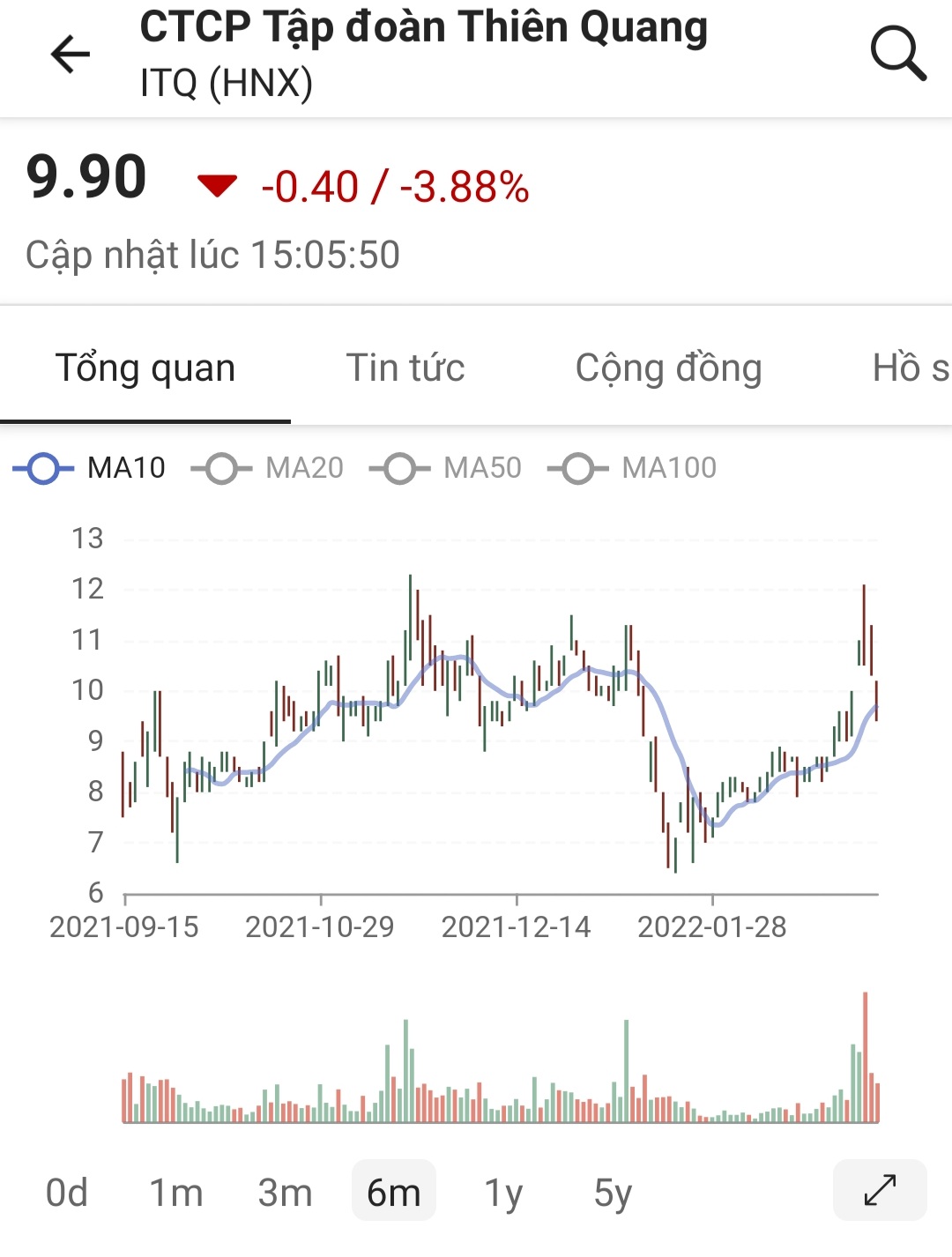Select the 6m chart range
Screen dimensions: 952x1257
coord(394,1193)
